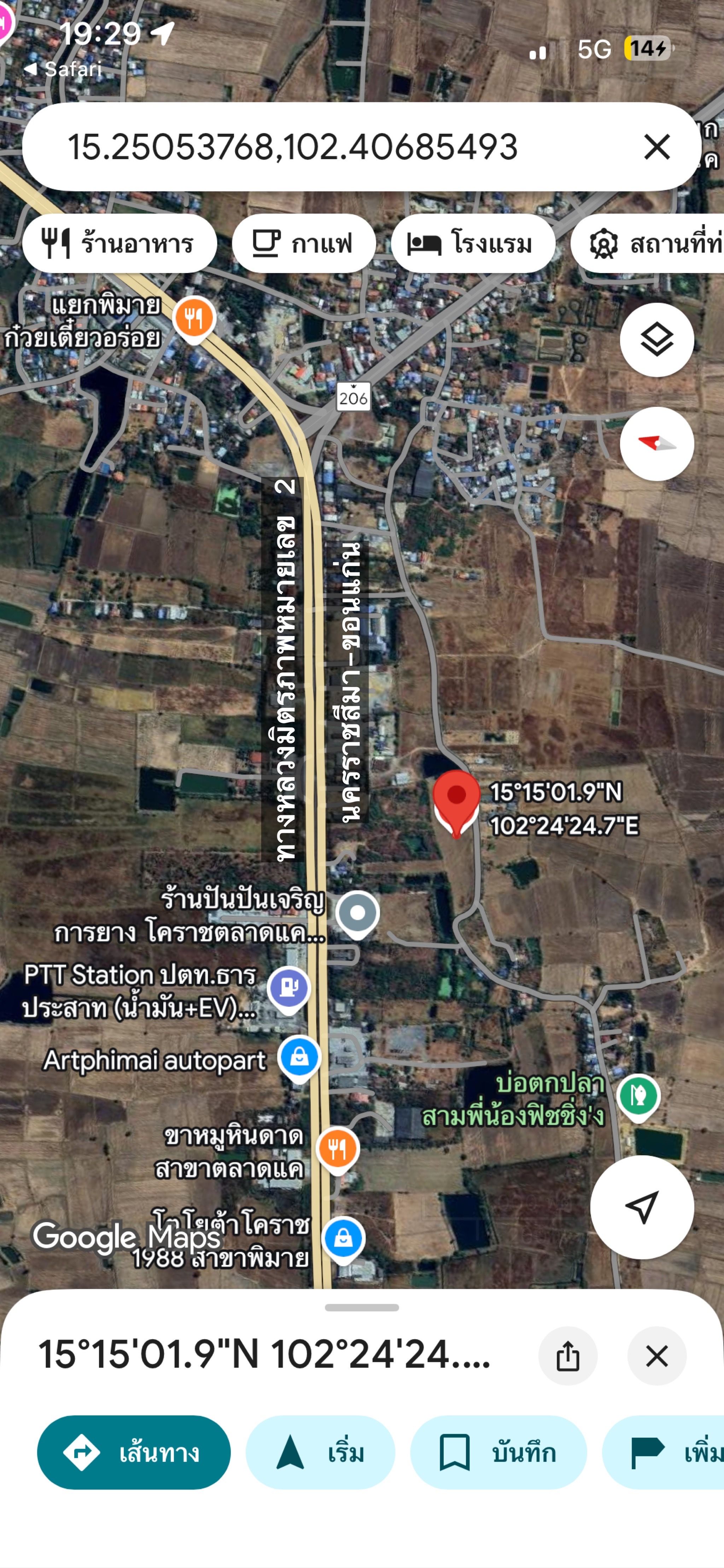
Task: Select the กาแฟ category chip
Action: 304,243
